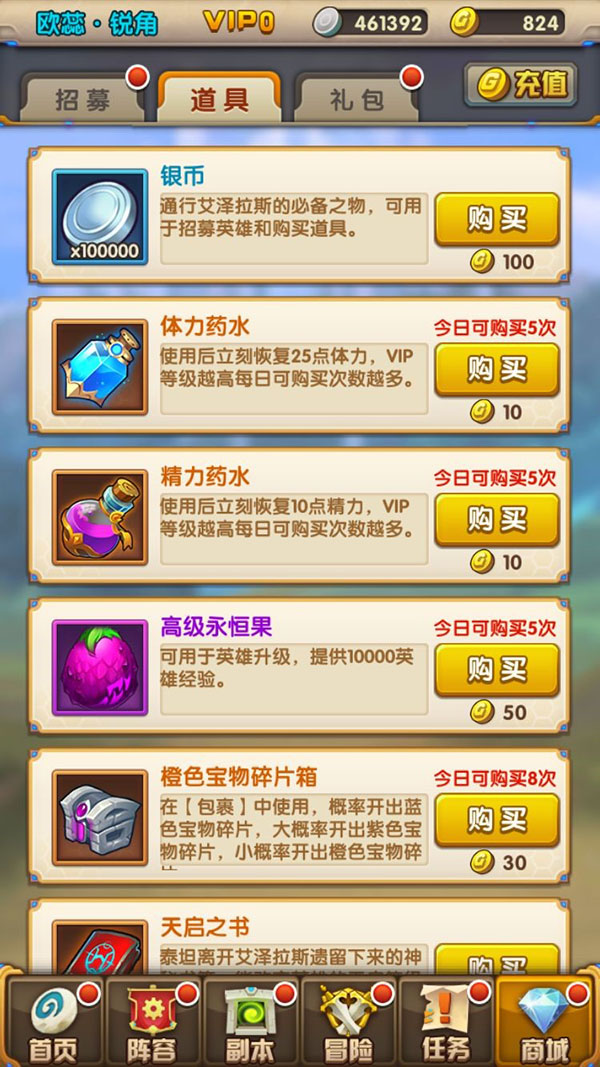Open the 礼包 tab
The width and height of the screenshot is (600, 1067).
[356, 100]
